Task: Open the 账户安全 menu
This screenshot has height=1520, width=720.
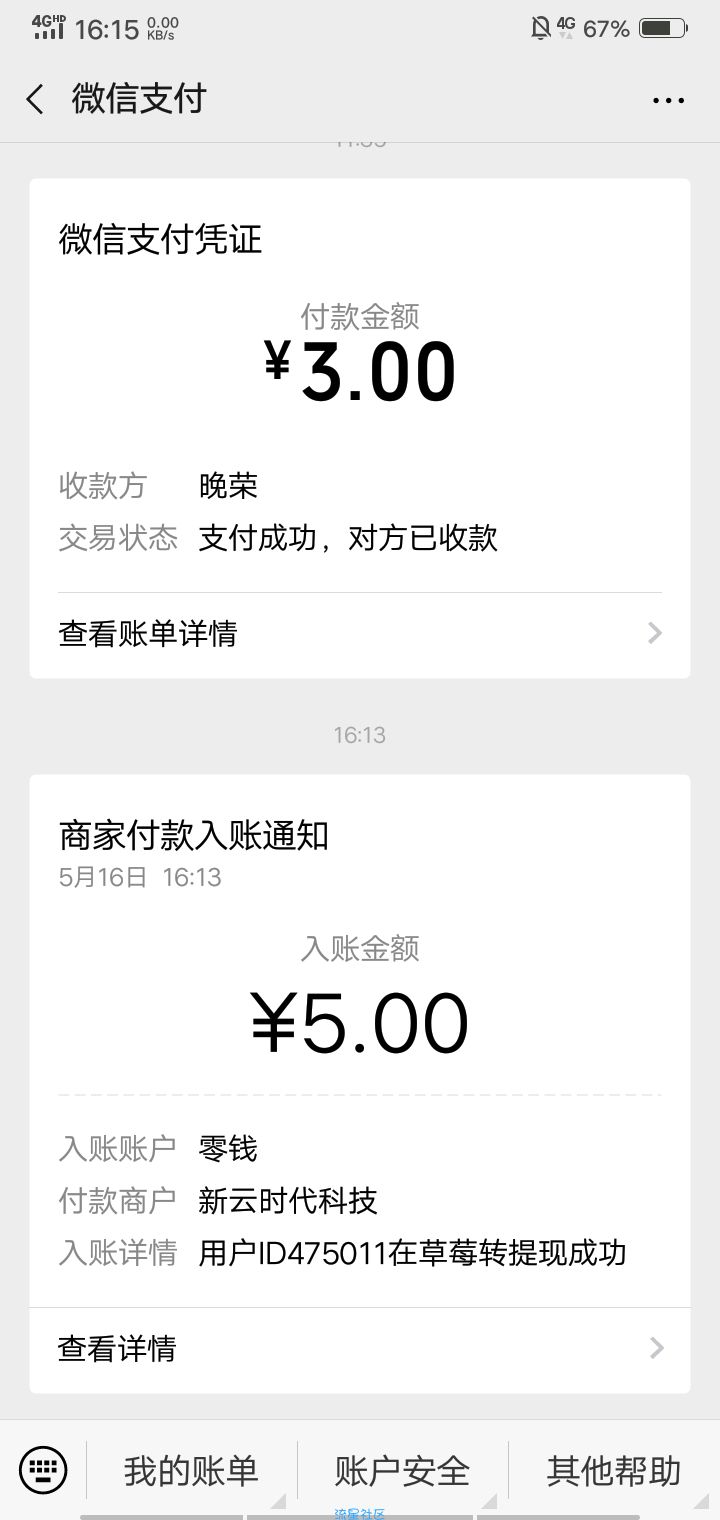Action: 402,1470
